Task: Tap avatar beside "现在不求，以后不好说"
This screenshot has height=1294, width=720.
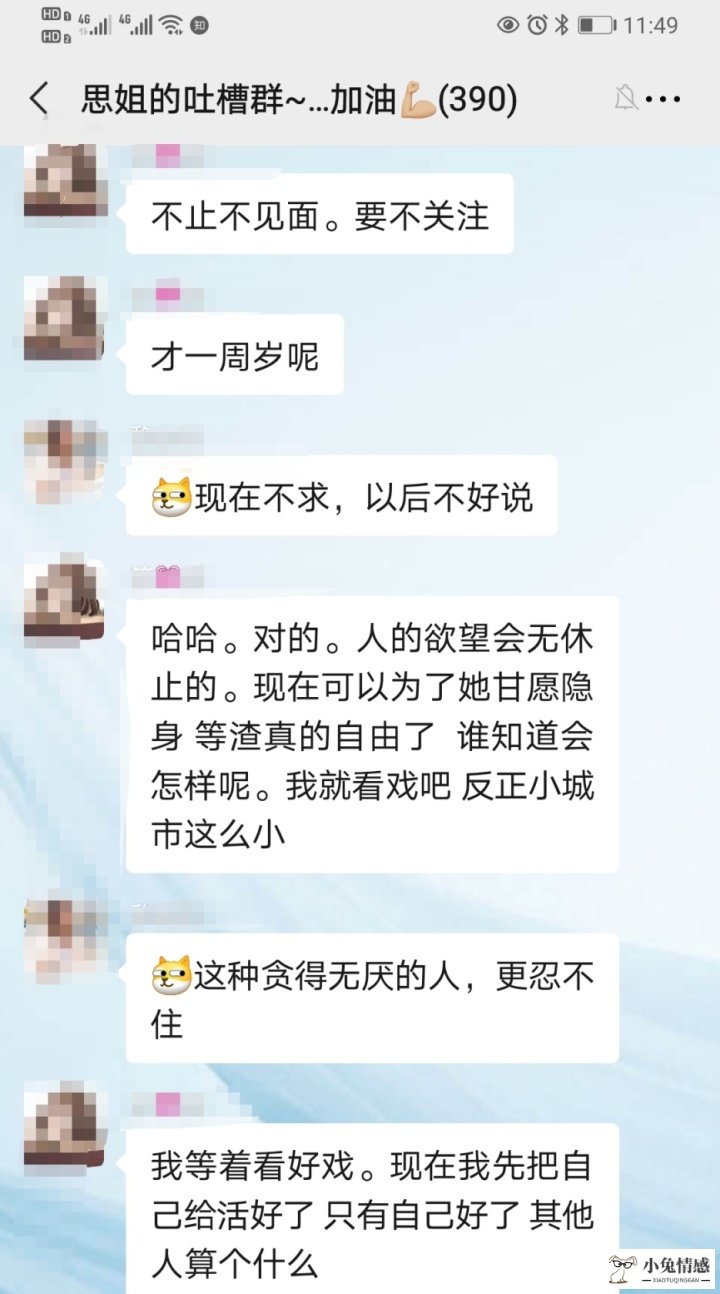Action: pyautogui.click(x=65, y=460)
